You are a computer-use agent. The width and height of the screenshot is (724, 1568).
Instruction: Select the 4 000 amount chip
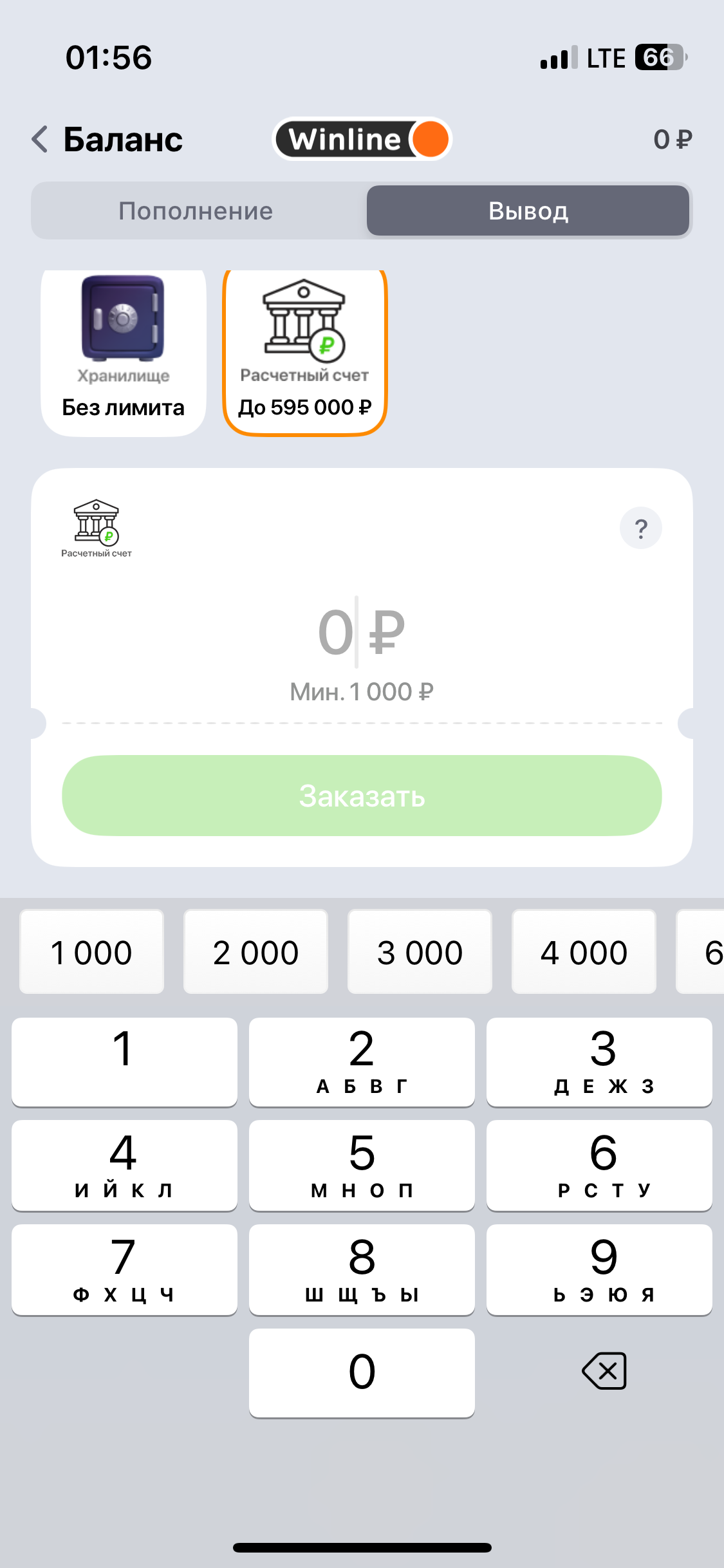click(584, 952)
